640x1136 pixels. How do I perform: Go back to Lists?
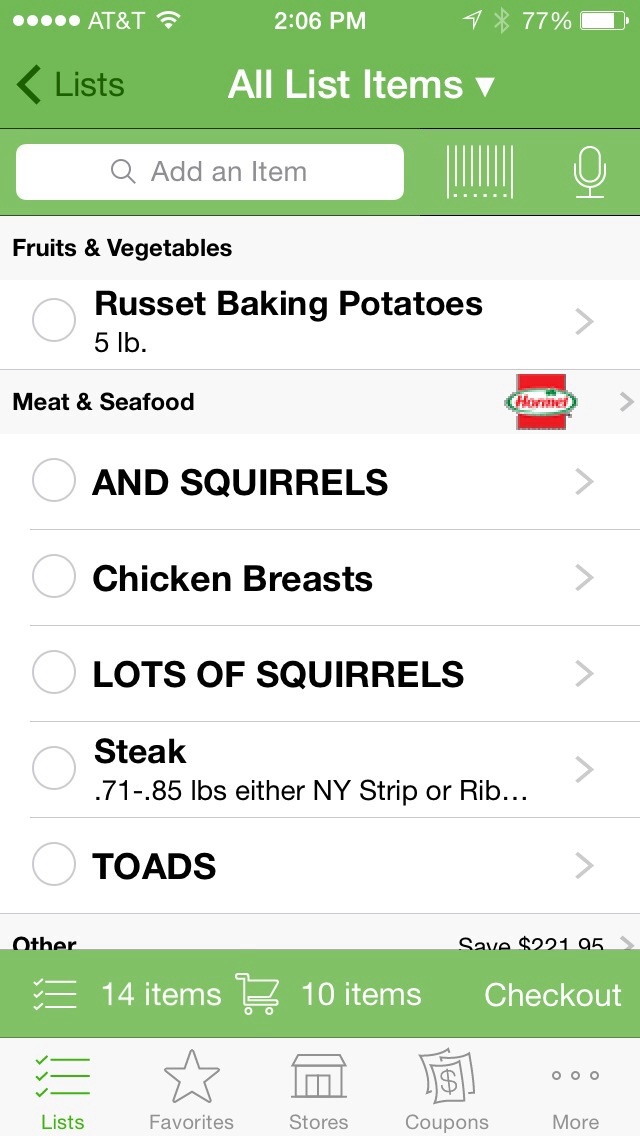pos(70,86)
